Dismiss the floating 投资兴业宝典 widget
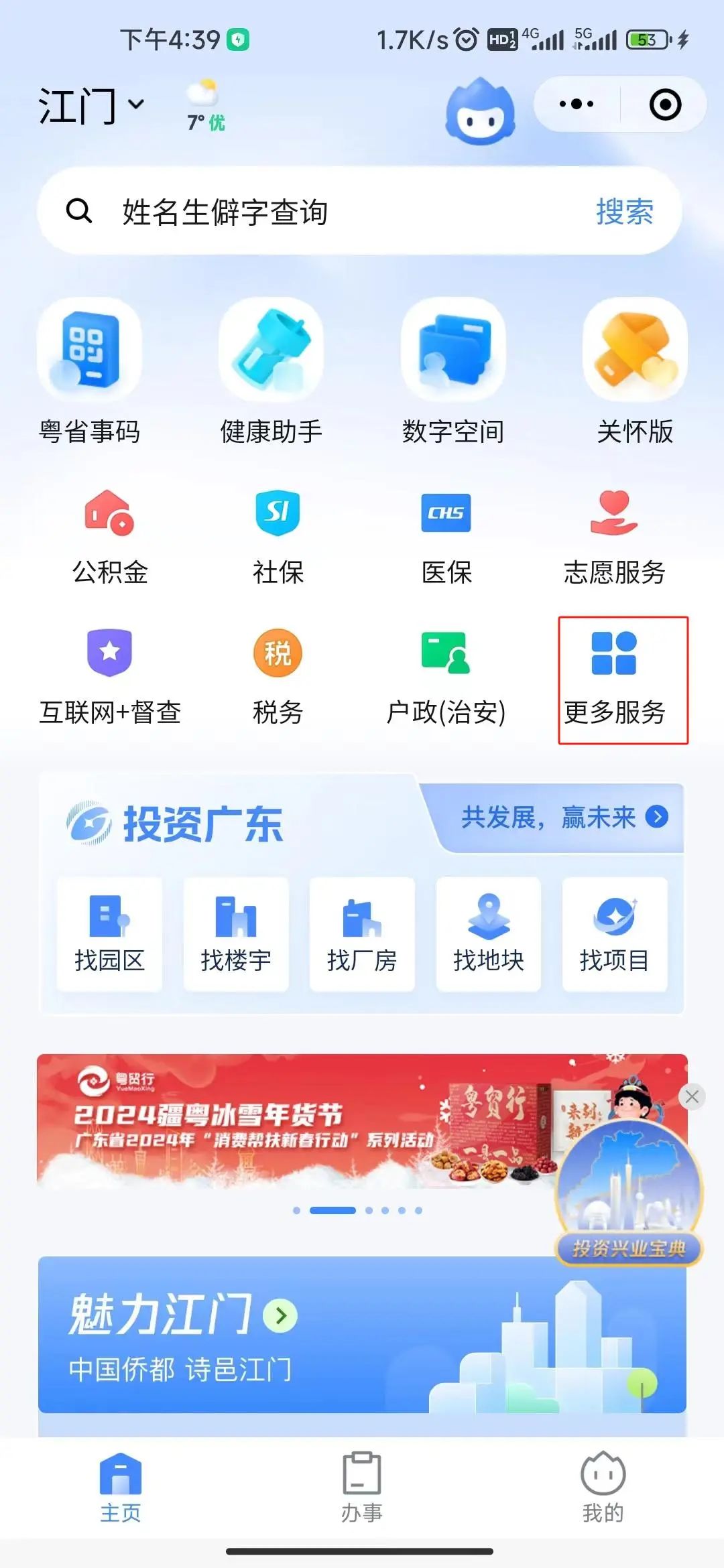724x1568 pixels. [x=692, y=1096]
